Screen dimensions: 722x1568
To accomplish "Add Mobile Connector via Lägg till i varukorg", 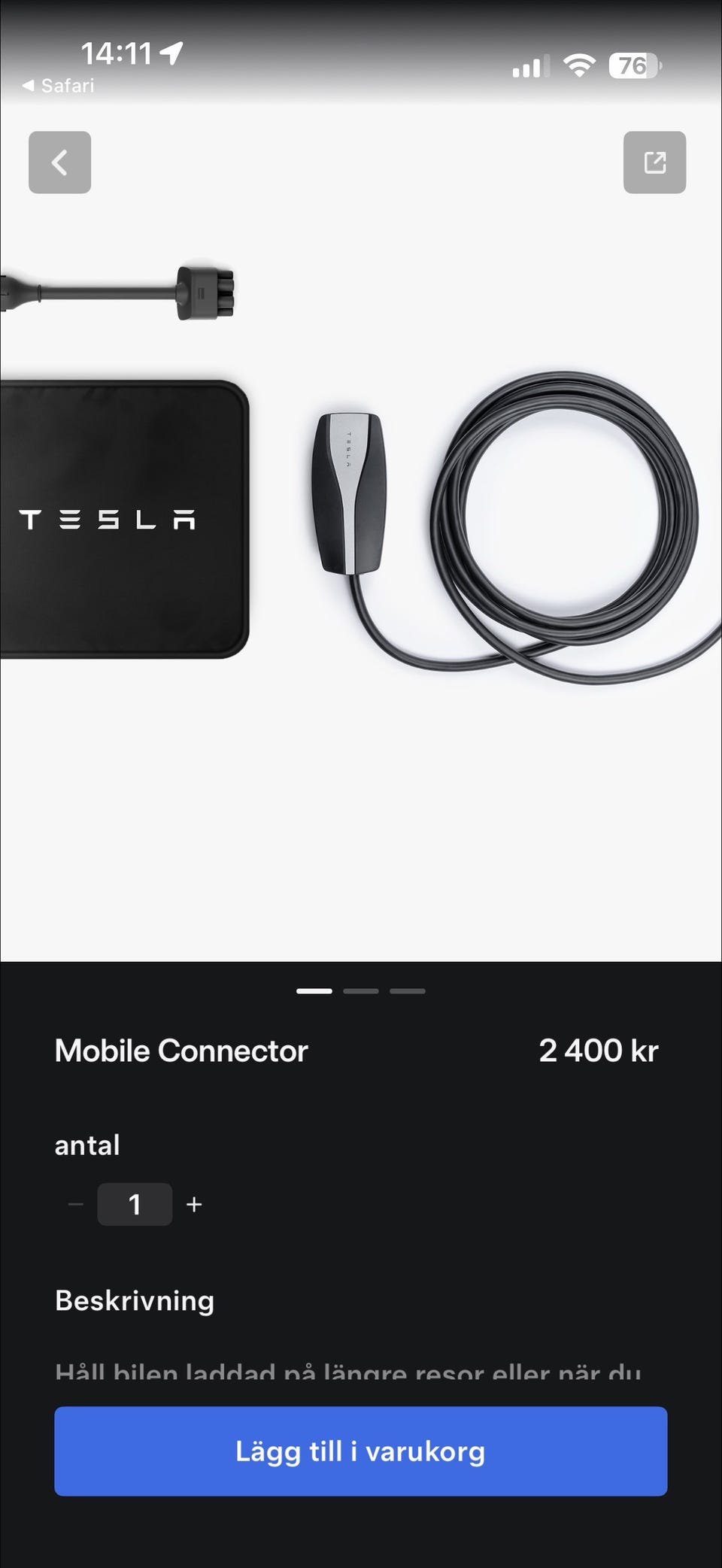I will (360, 1451).
